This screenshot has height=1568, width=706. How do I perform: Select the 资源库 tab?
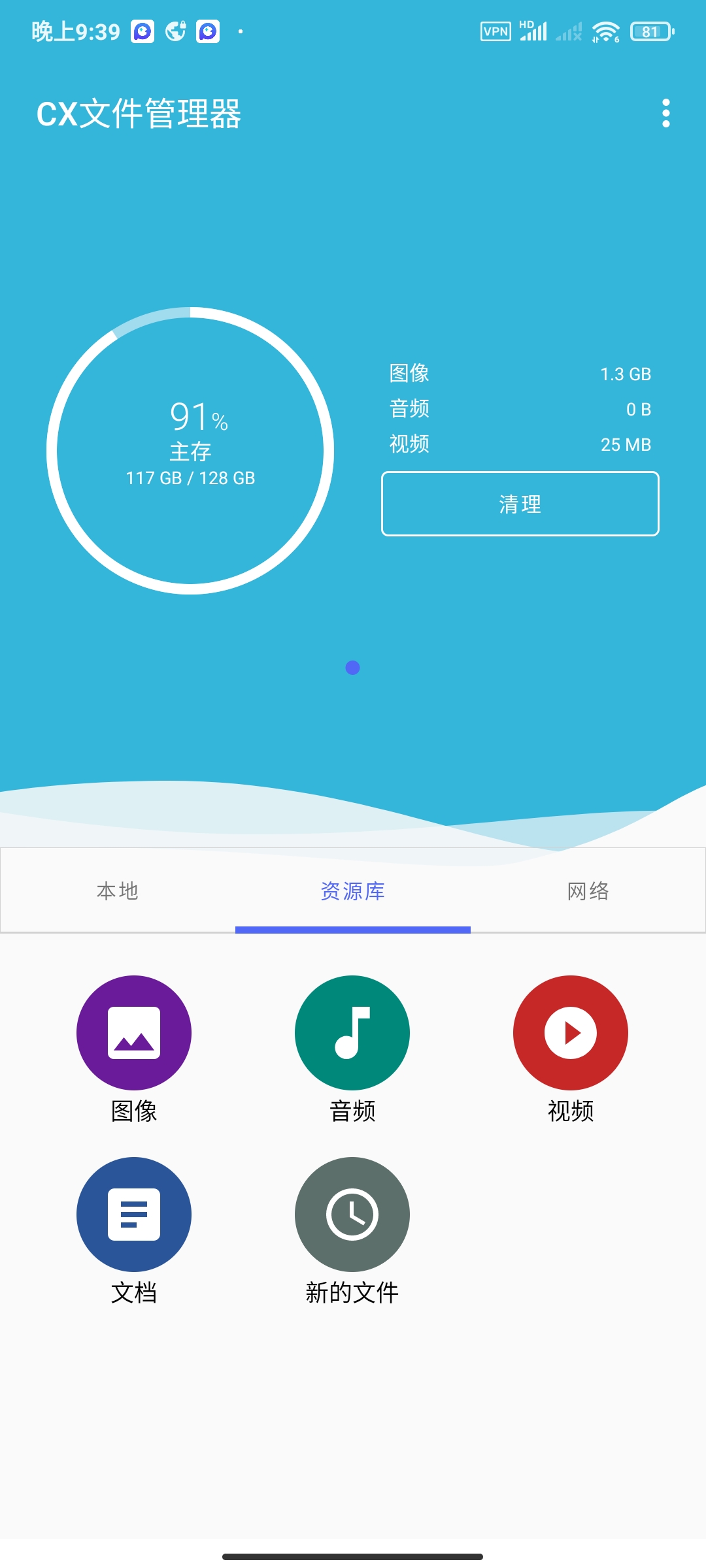point(353,890)
